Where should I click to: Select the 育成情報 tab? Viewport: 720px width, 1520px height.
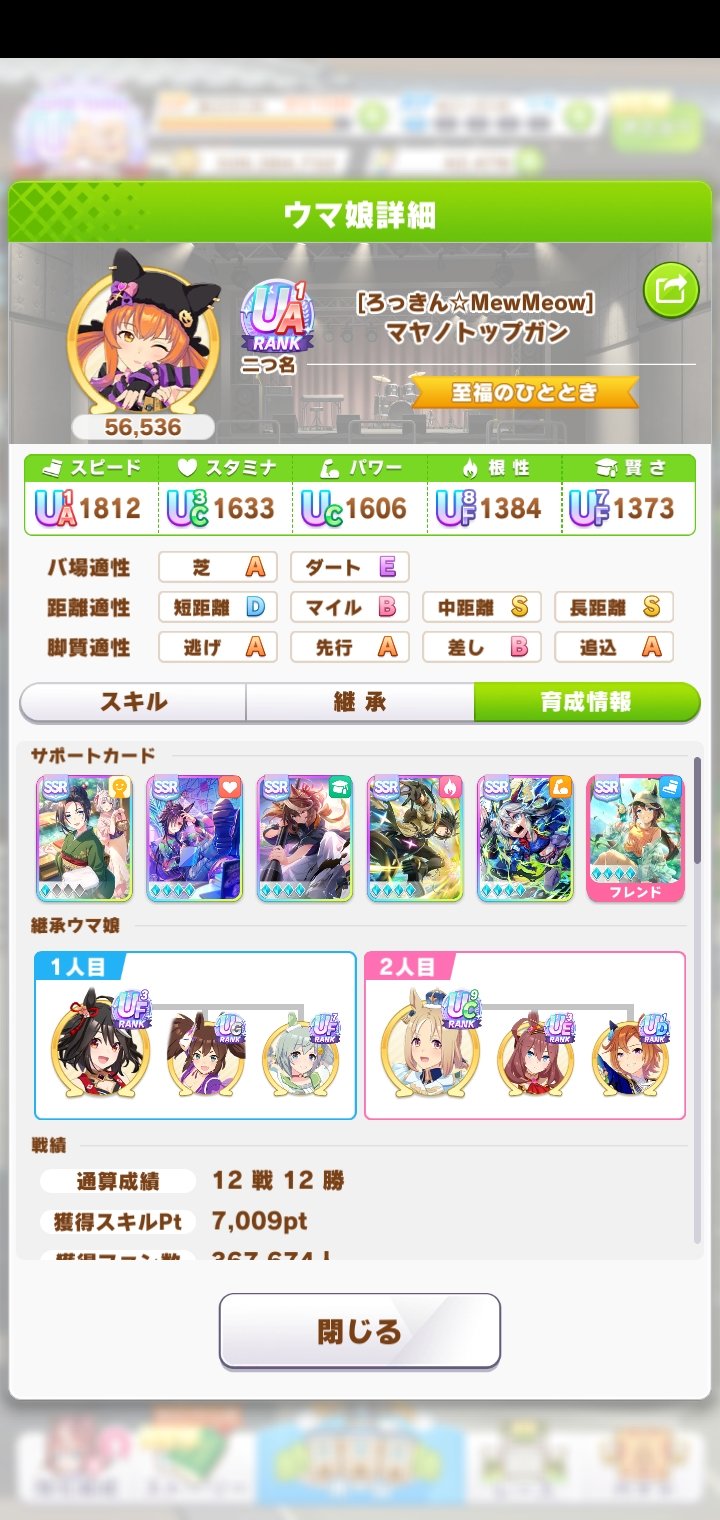(586, 702)
